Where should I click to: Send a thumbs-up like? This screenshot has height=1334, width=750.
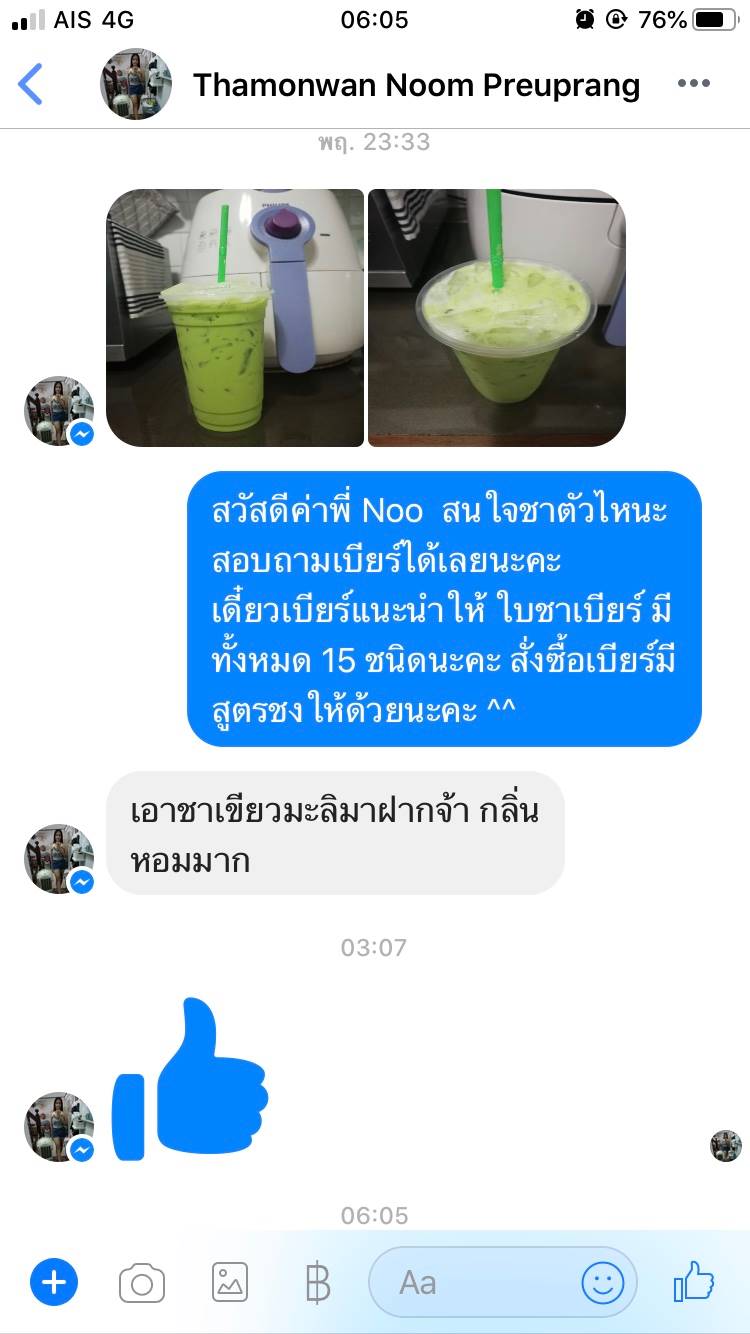point(694,1281)
